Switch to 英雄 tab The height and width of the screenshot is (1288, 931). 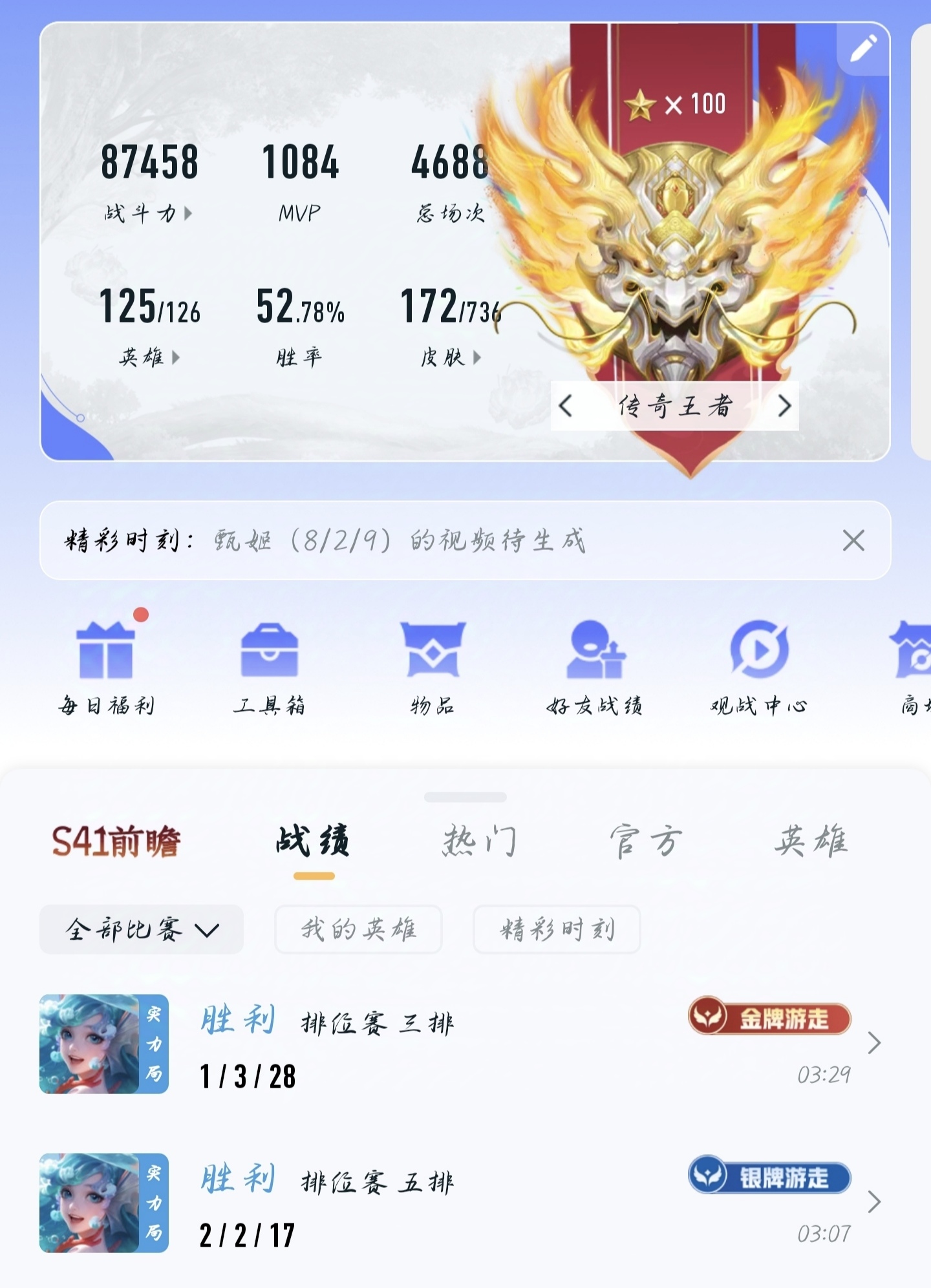(x=811, y=842)
